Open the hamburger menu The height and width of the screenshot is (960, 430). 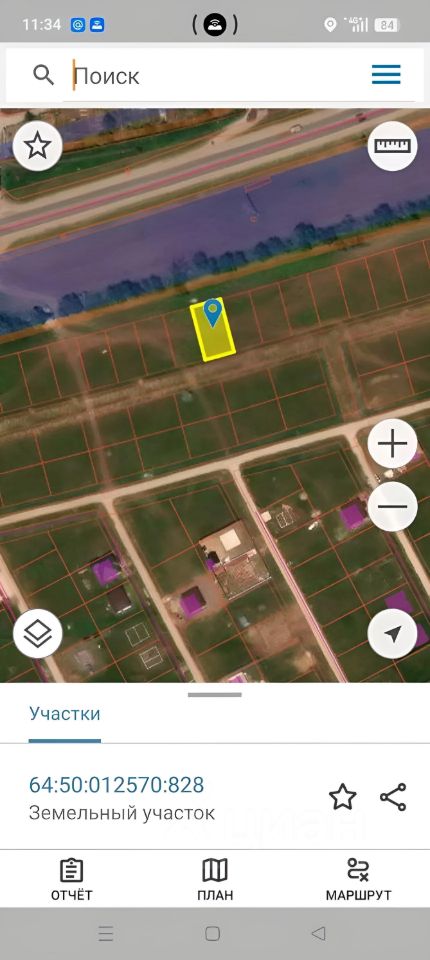[x=387, y=75]
